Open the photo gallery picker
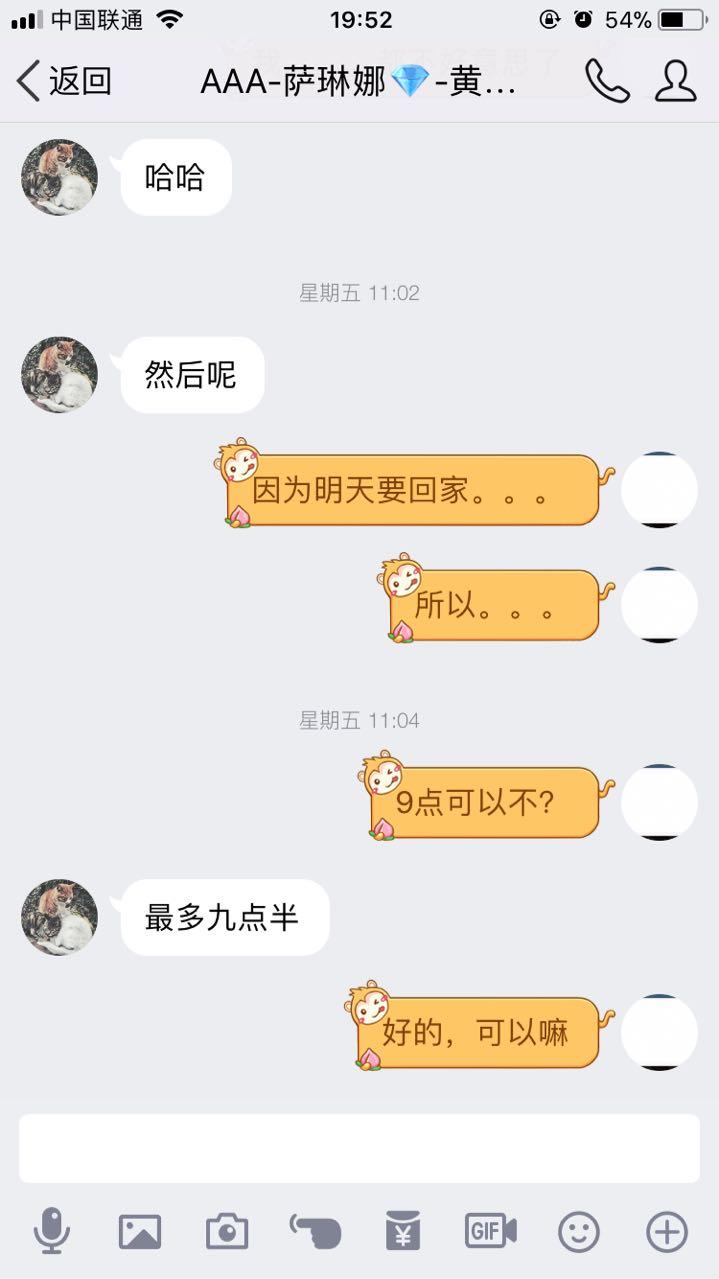The width and height of the screenshot is (719, 1279). 140,1231
